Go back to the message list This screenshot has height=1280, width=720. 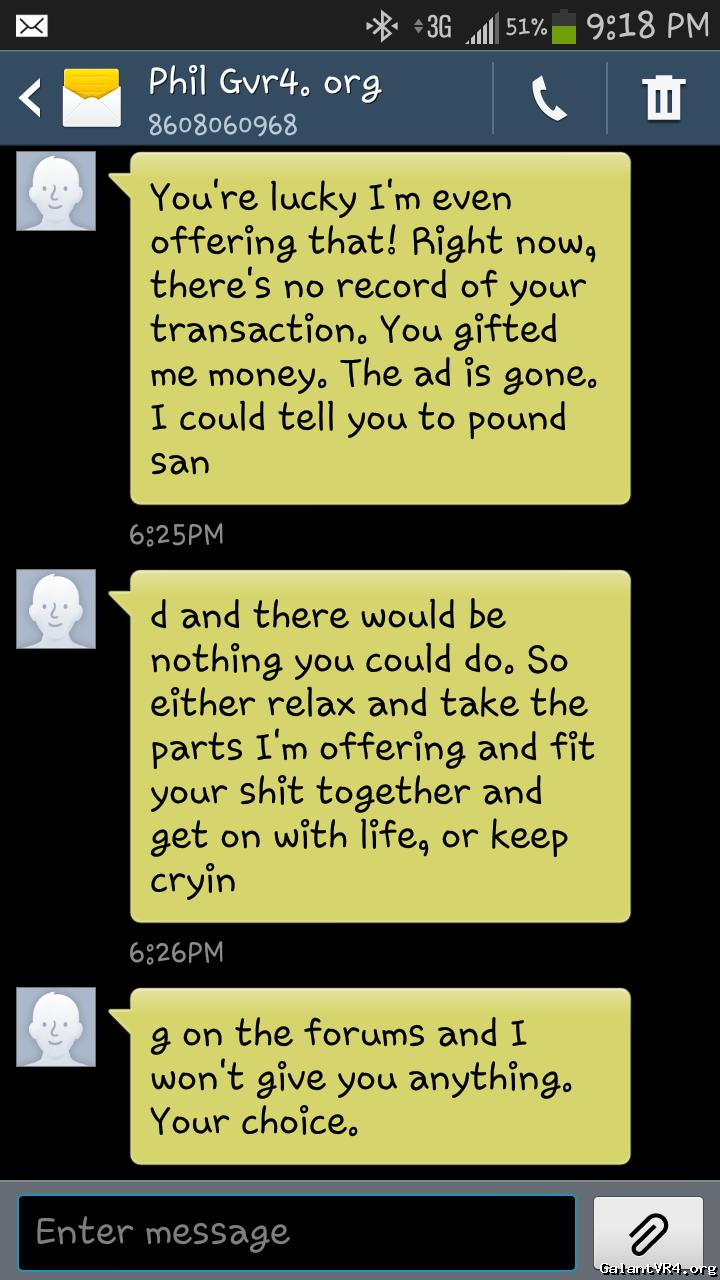pos(32,98)
